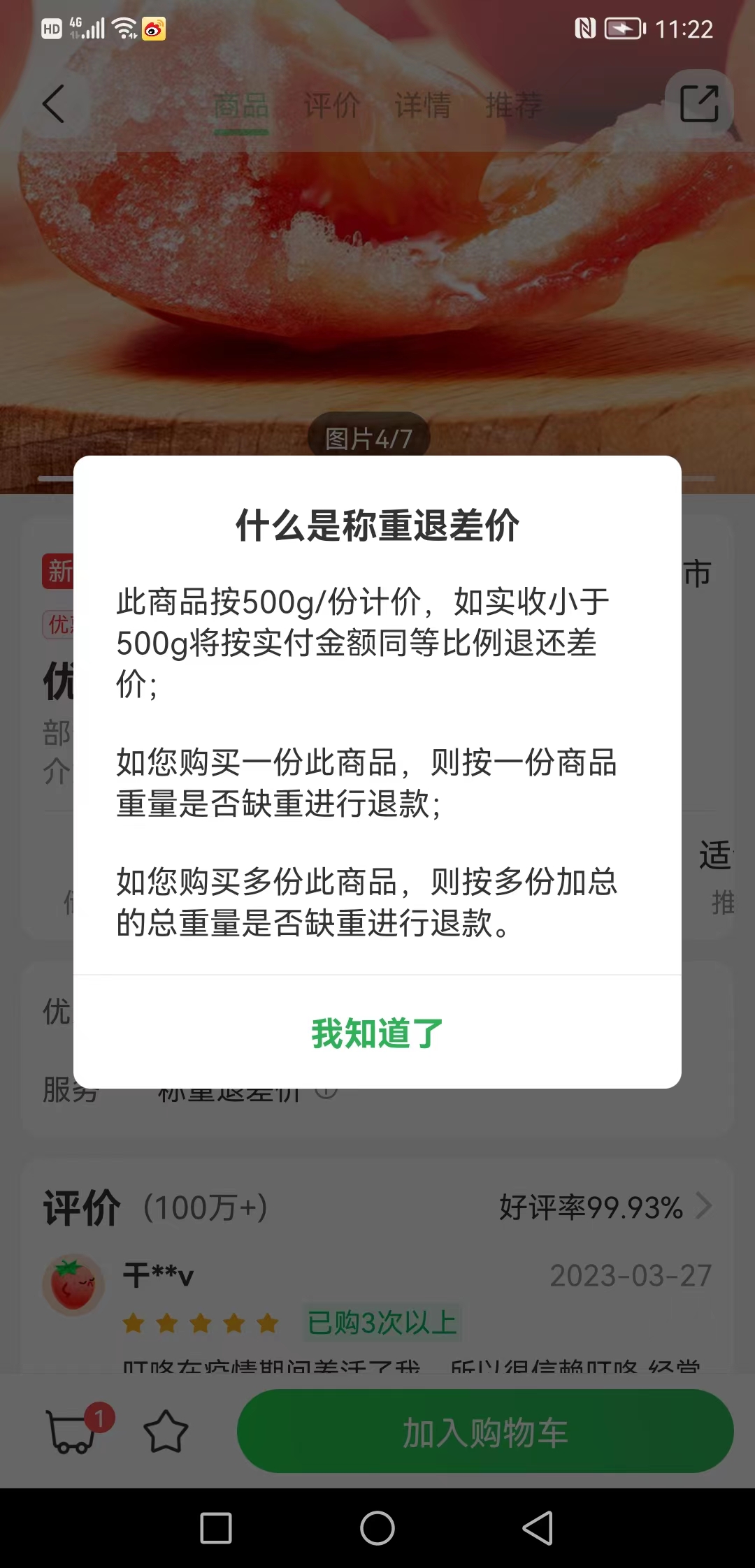Tap the system back button

tap(538, 1528)
